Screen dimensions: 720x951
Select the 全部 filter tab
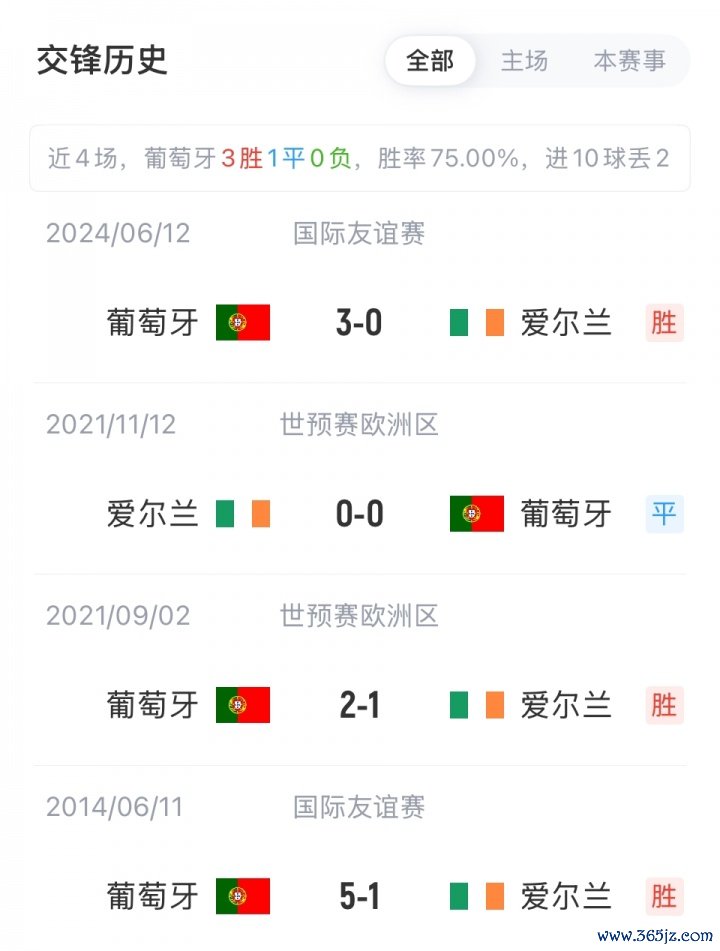pos(430,61)
